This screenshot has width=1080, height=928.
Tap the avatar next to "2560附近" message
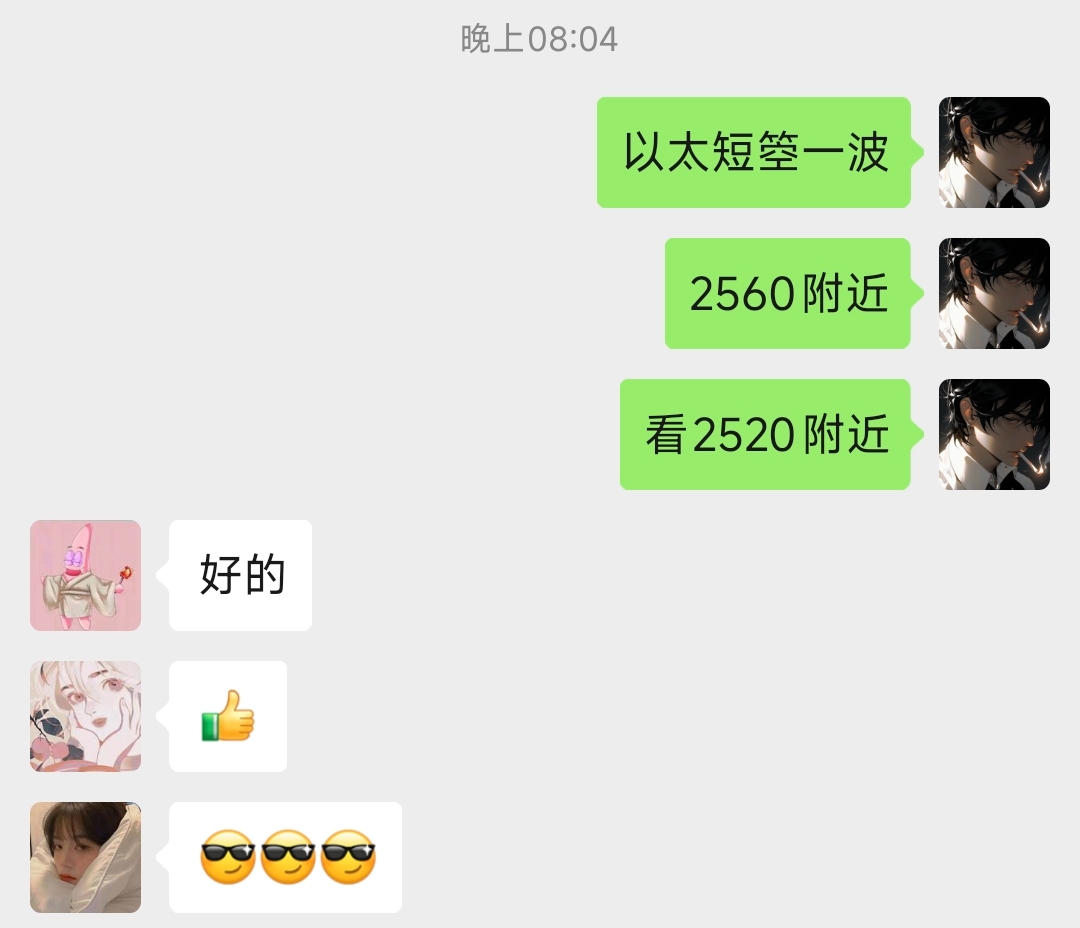point(994,293)
